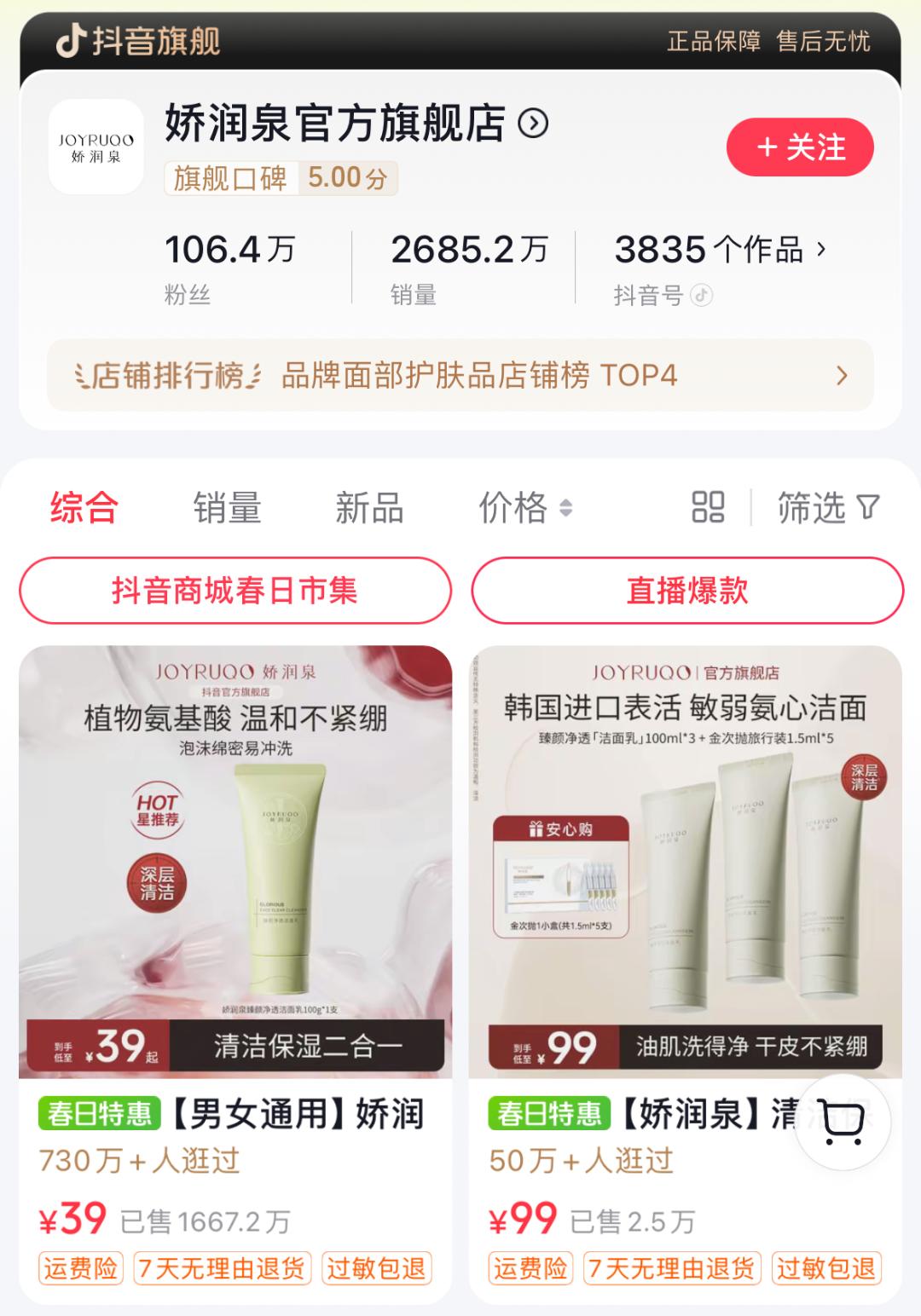
Task: Toggle grid layout view icon
Action: 708,507
